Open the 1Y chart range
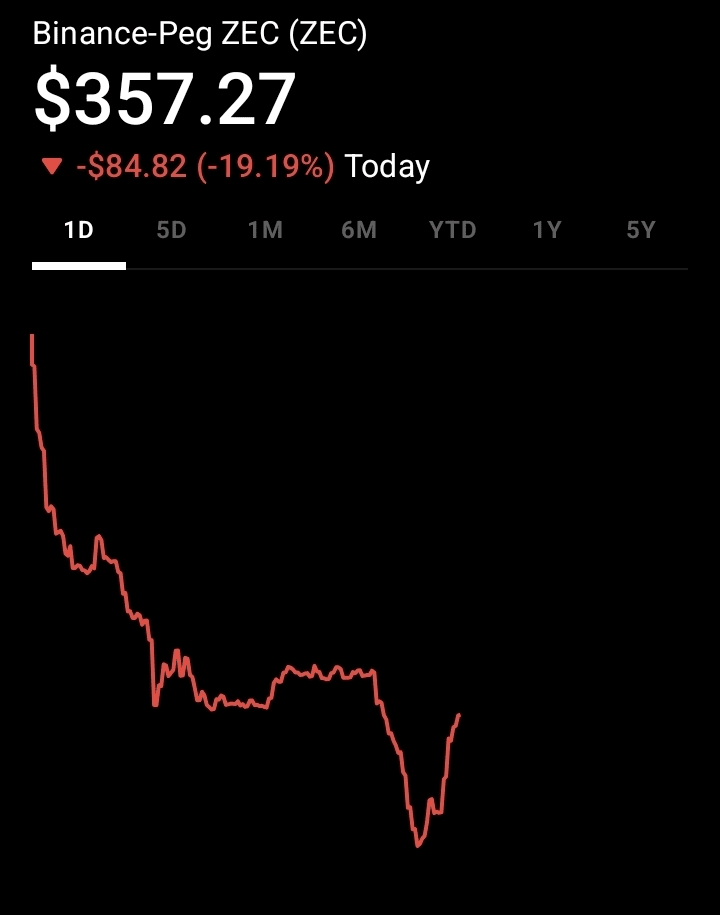Image resolution: width=720 pixels, height=915 pixels. pyautogui.click(x=546, y=231)
